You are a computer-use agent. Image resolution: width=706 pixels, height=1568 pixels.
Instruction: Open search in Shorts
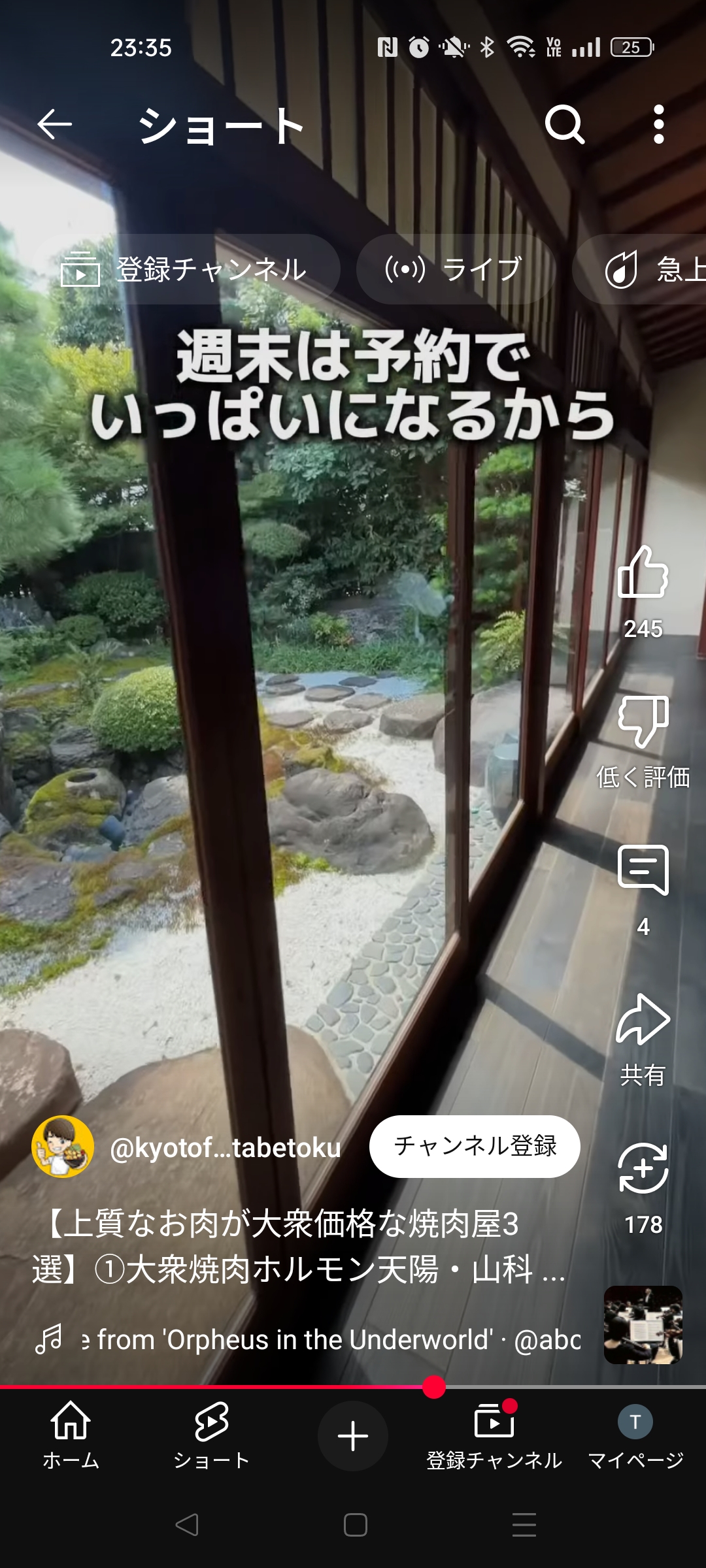click(565, 124)
